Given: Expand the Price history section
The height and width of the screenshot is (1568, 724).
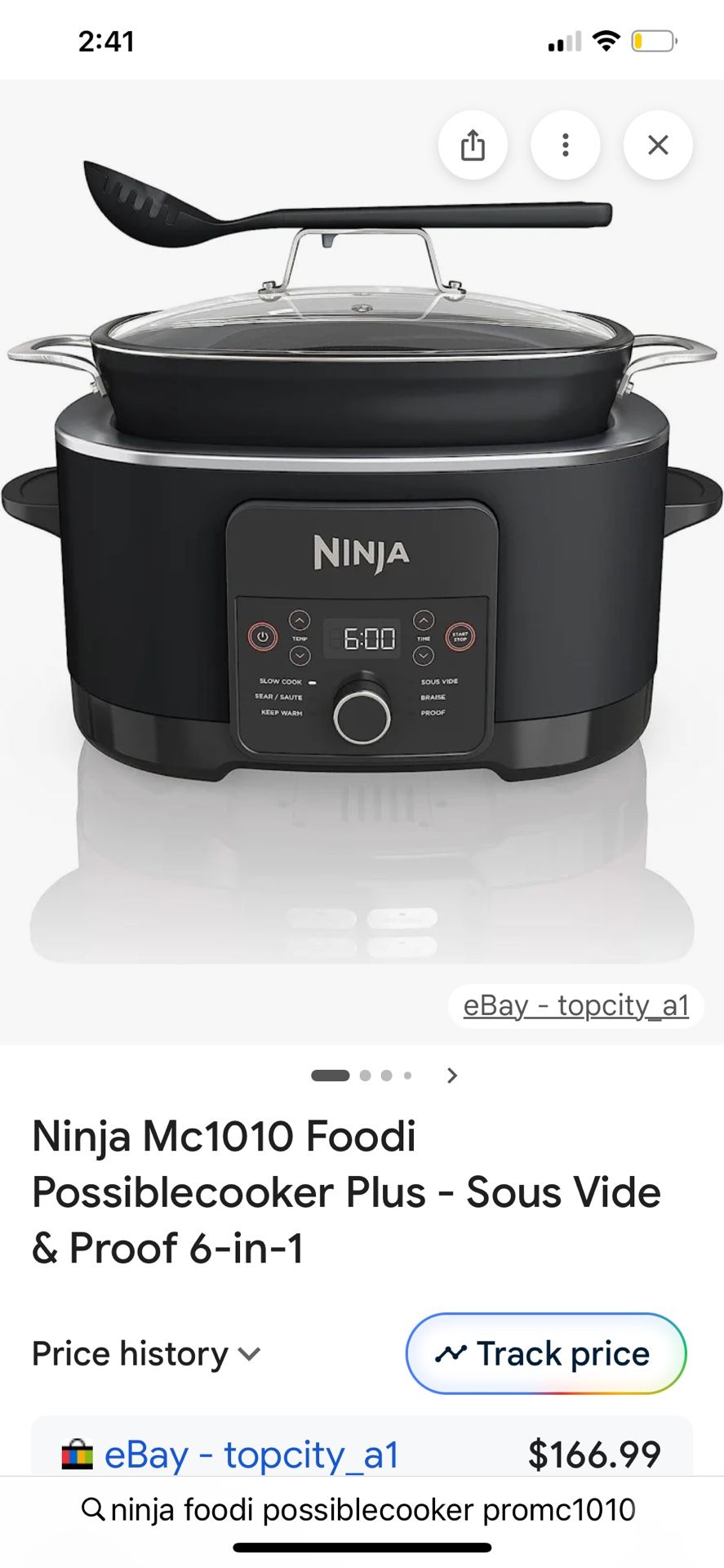Looking at the screenshot, I should coord(147,1354).
